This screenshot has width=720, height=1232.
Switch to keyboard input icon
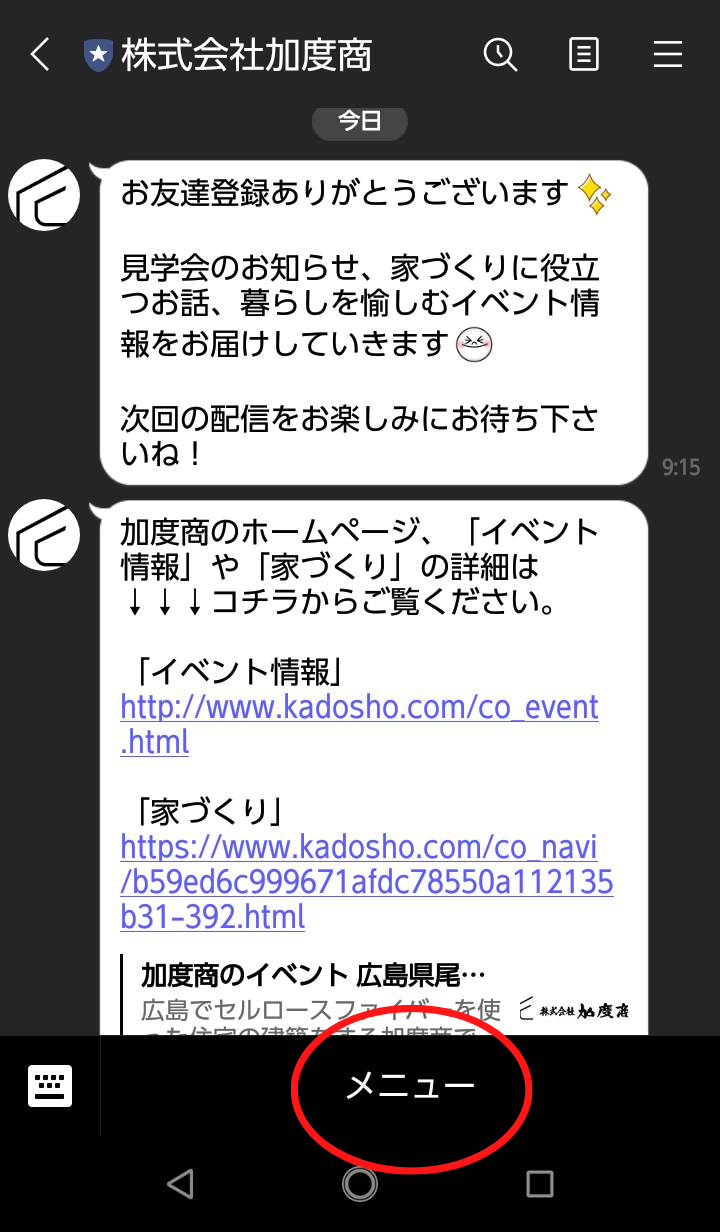(x=50, y=1086)
